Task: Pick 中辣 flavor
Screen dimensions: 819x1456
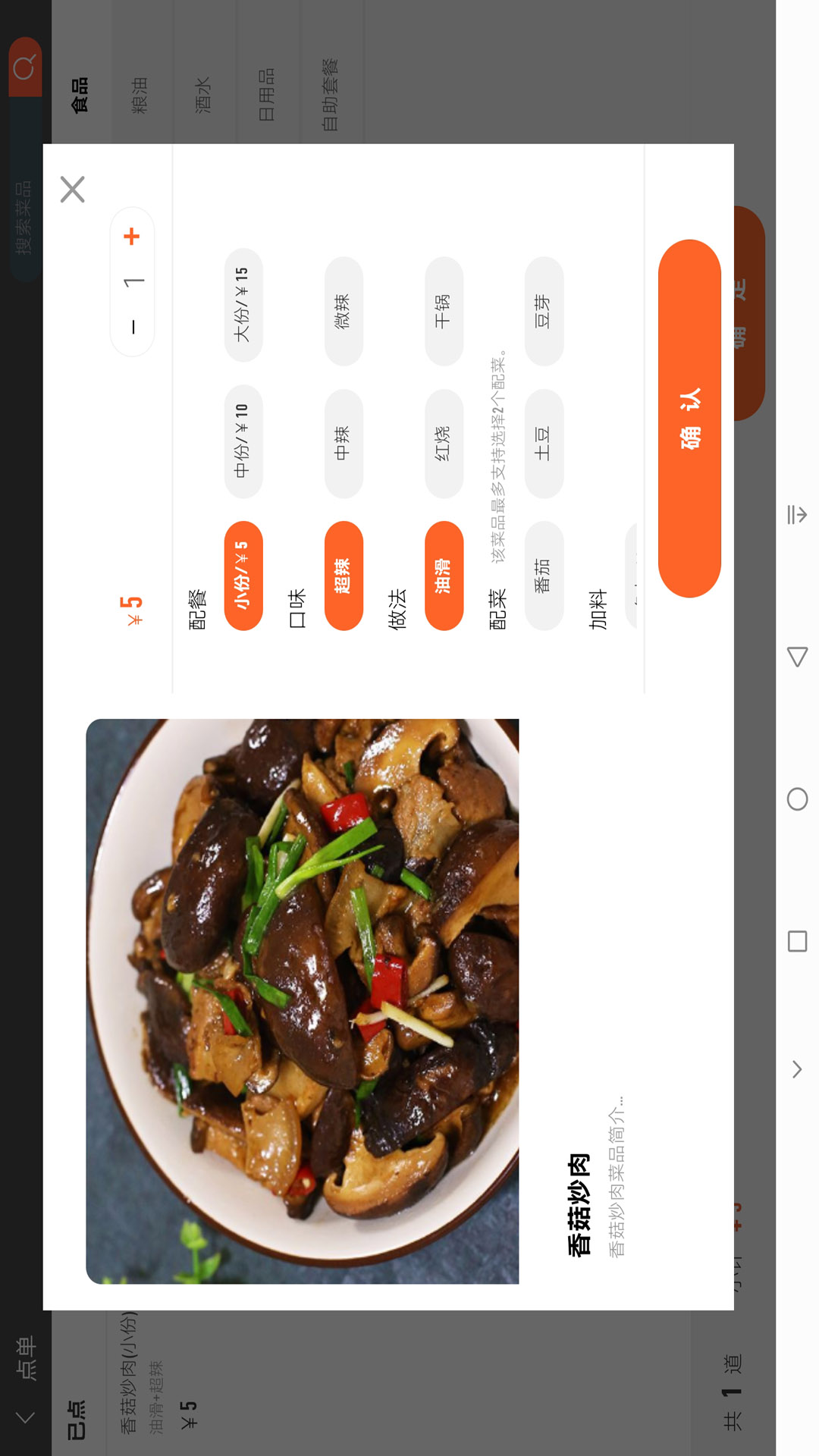Action: [x=344, y=444]
